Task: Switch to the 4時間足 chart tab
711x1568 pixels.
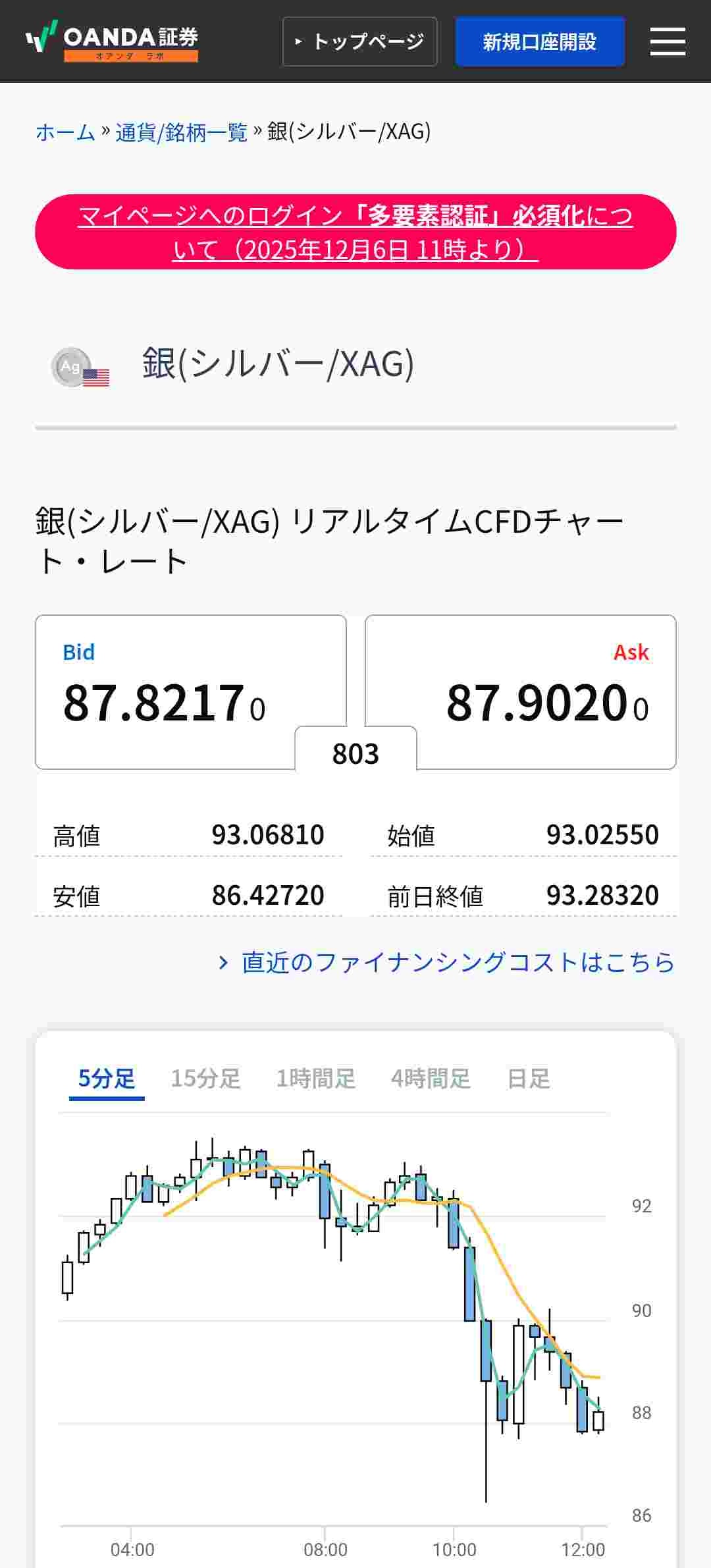Action: 431,1079
